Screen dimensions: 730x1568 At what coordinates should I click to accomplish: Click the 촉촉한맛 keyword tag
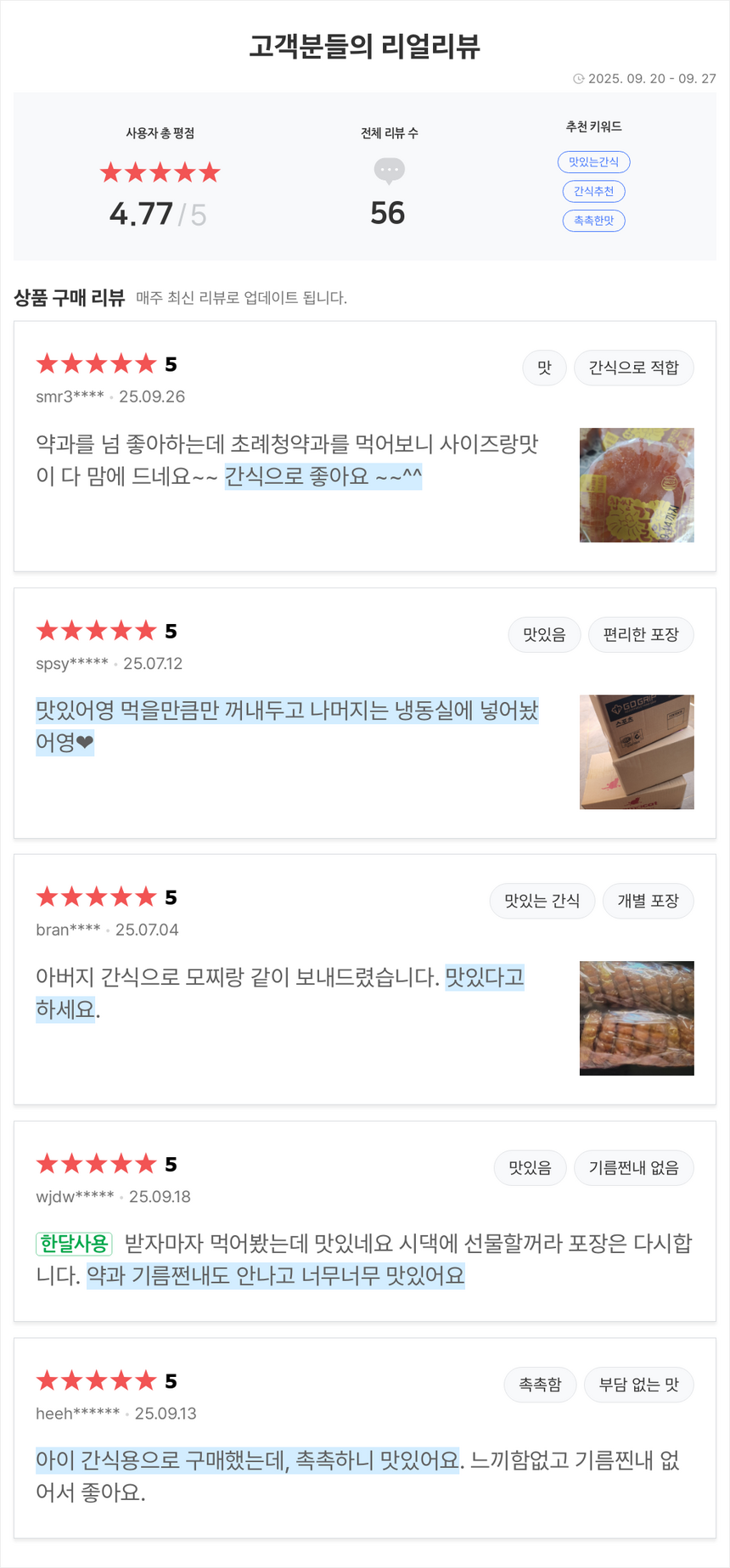click(x=593, y=221)
